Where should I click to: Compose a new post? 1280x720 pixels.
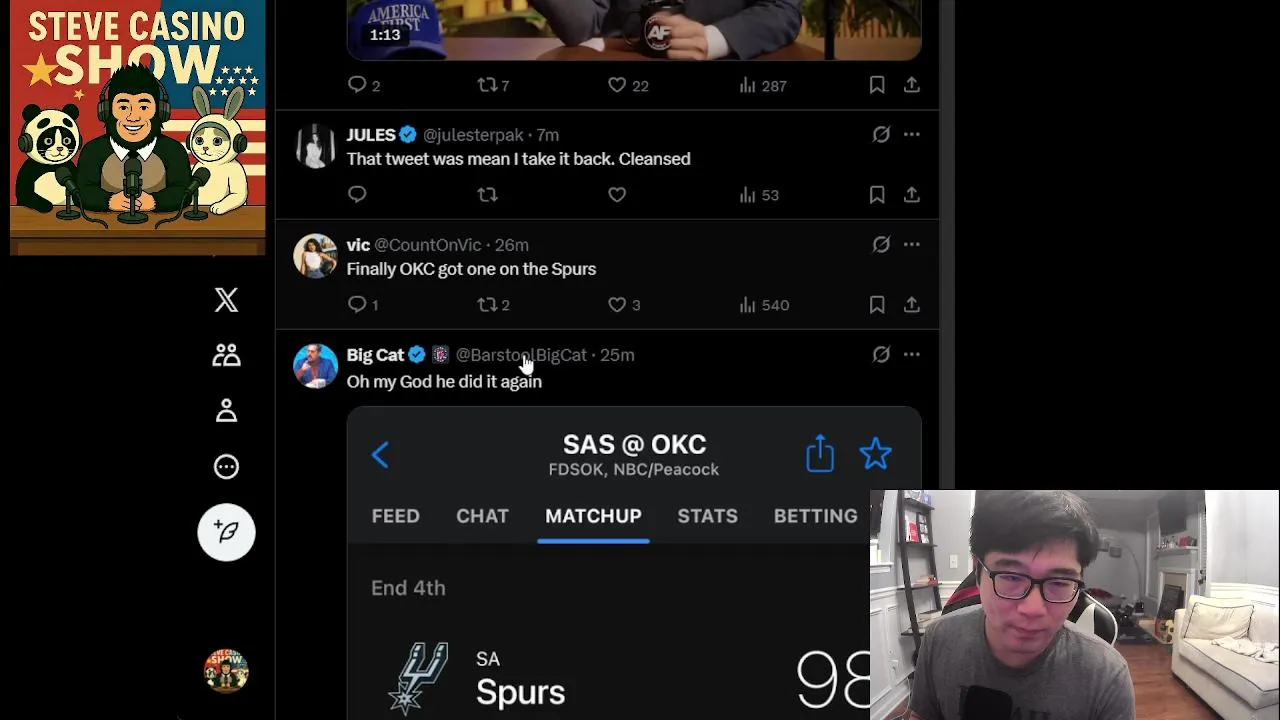[x=226, y=532]
